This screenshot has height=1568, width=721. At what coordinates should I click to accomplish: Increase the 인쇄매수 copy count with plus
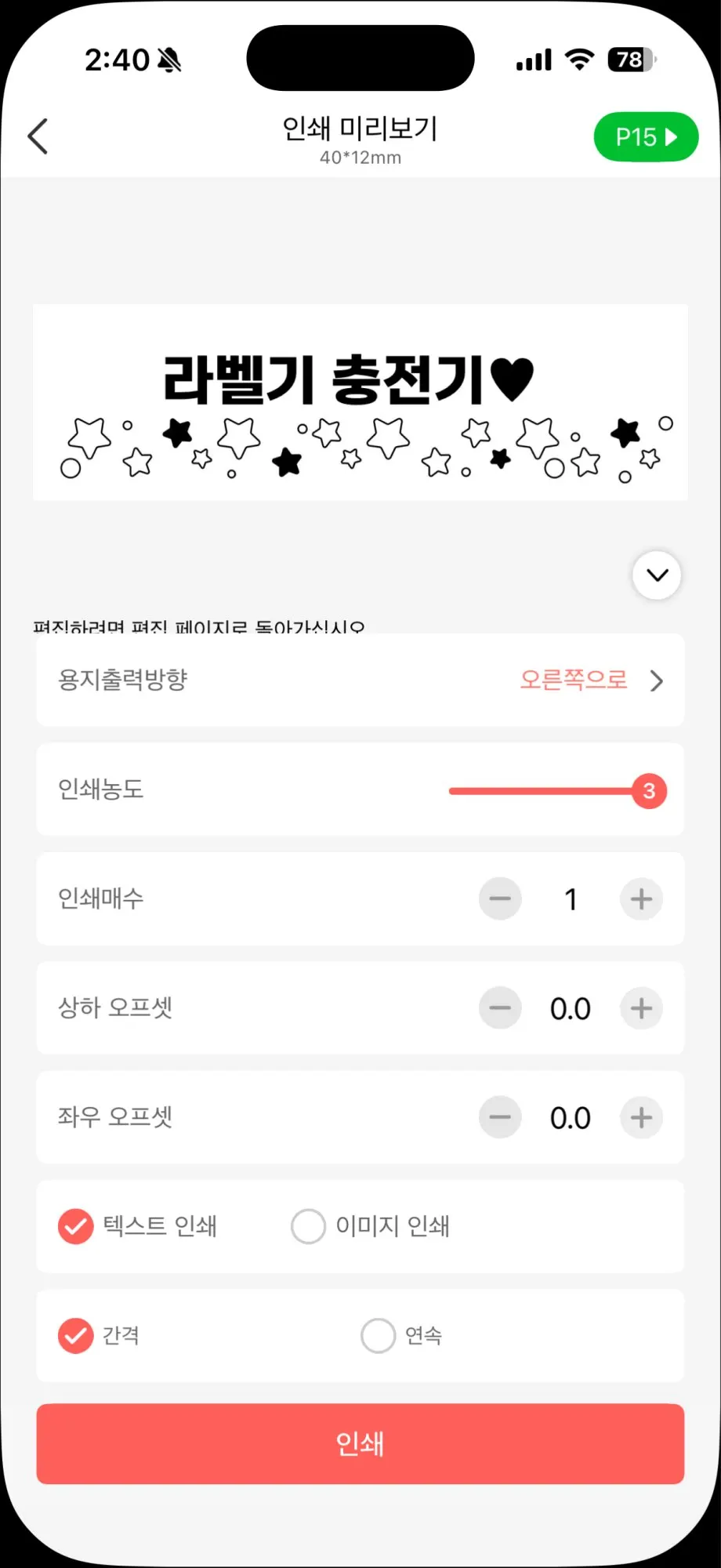pos(640,899)
